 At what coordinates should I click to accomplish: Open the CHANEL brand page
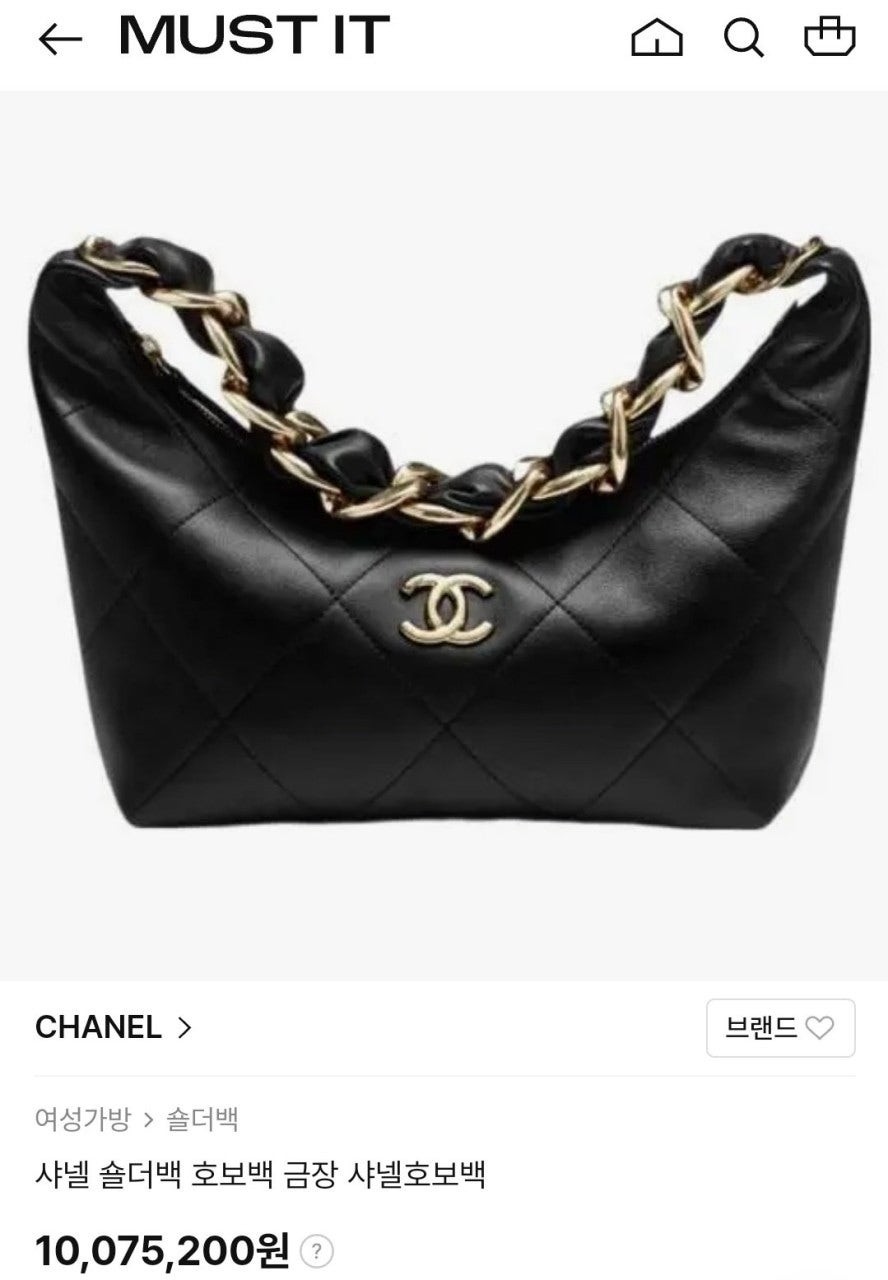113,1027
